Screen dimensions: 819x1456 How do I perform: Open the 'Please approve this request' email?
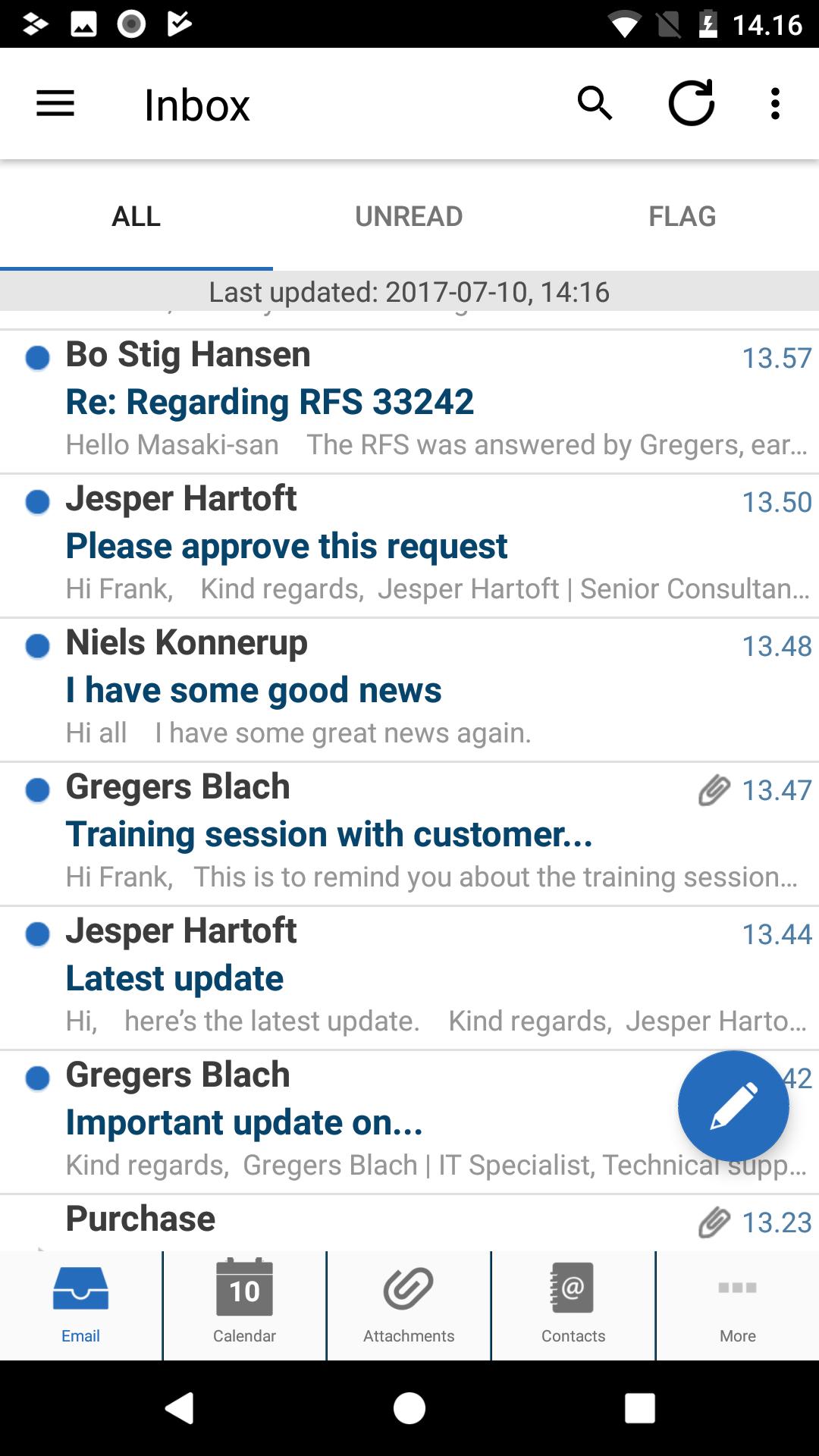(x=379, y=545)
